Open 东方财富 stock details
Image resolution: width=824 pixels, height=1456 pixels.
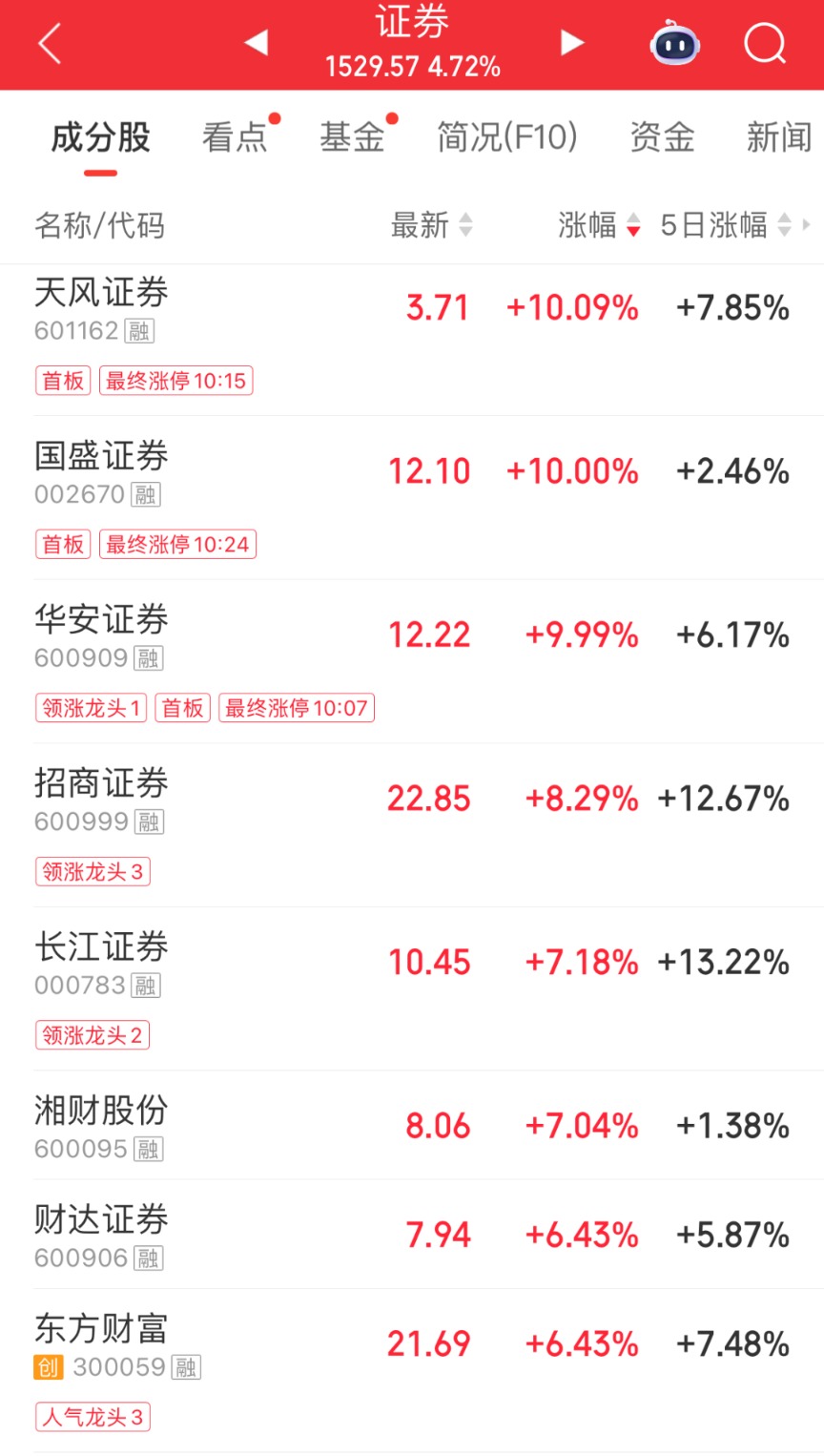coord(412,1371)
